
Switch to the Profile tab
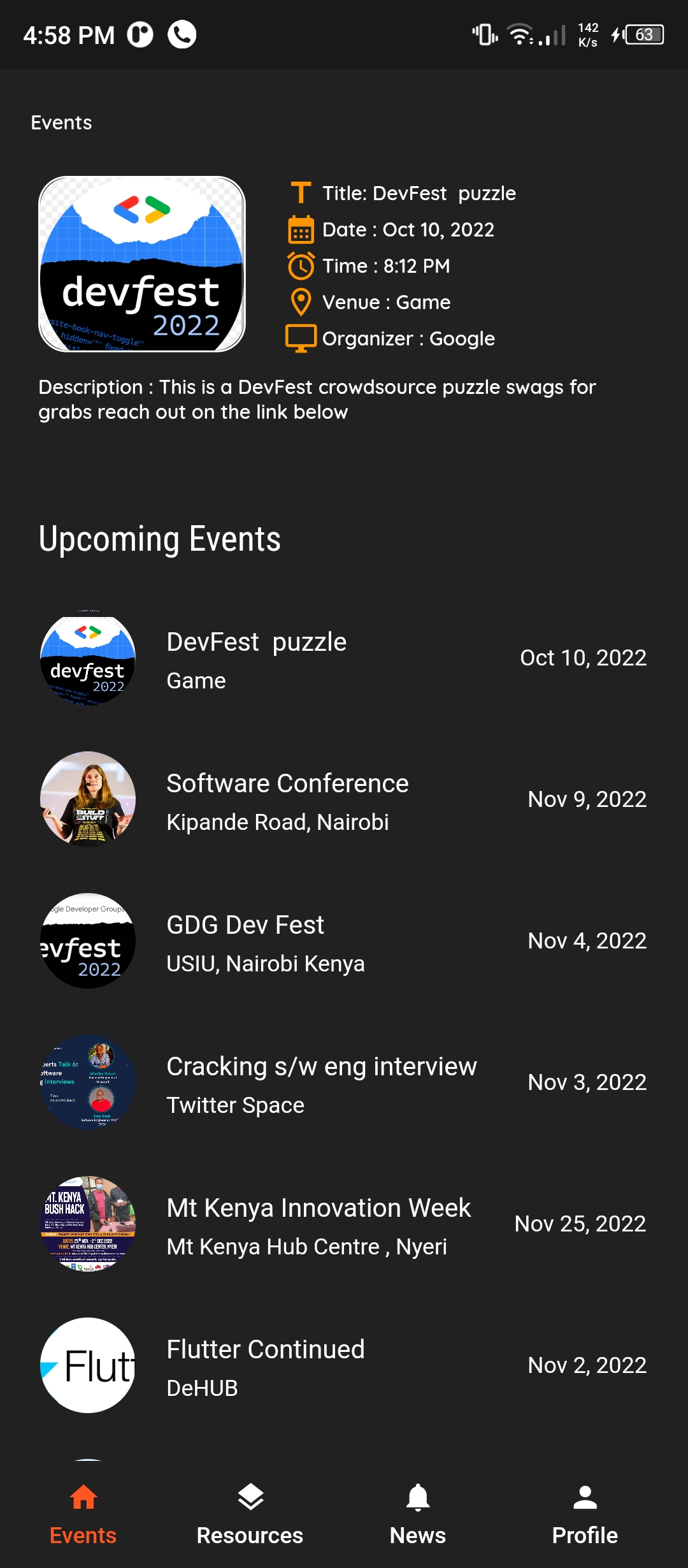click(x=584, y=1517)
